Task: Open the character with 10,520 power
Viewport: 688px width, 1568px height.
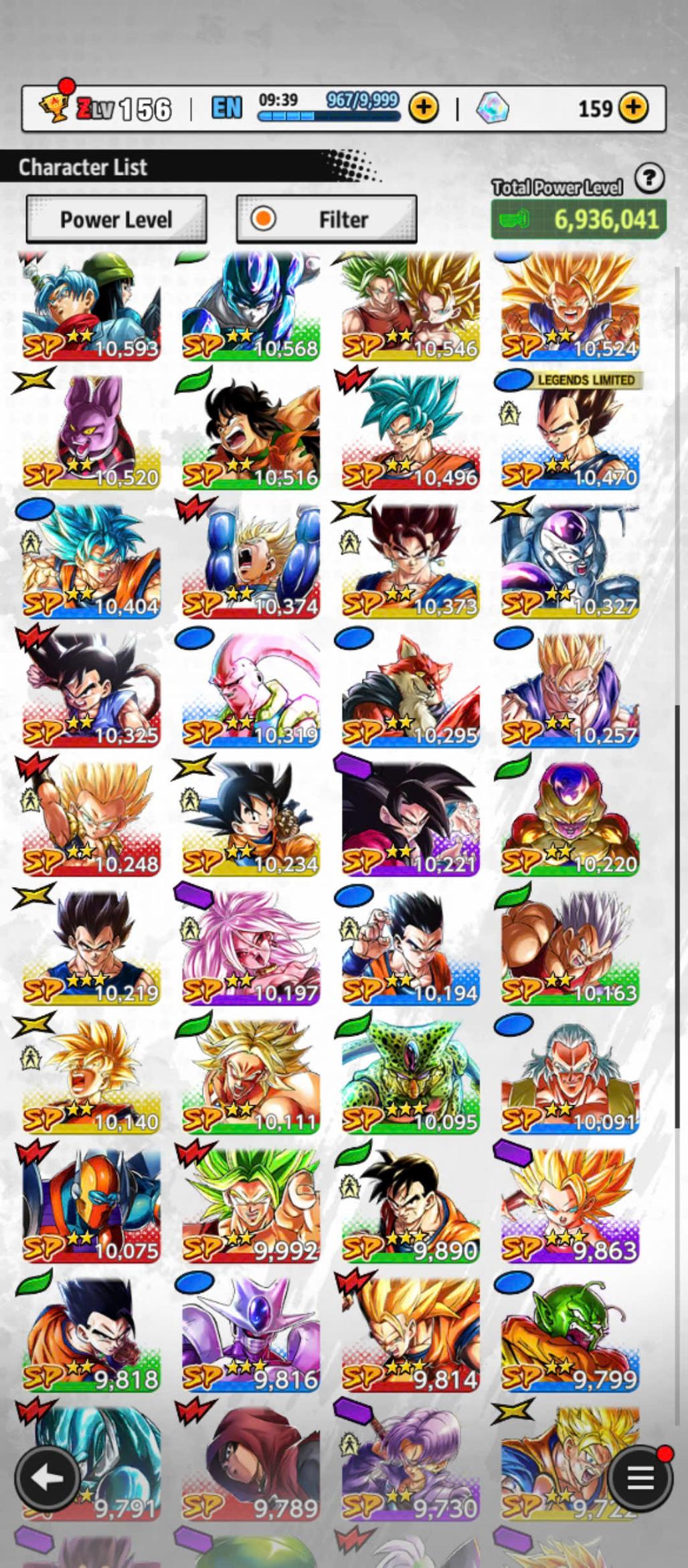Action: pos(92,432)
